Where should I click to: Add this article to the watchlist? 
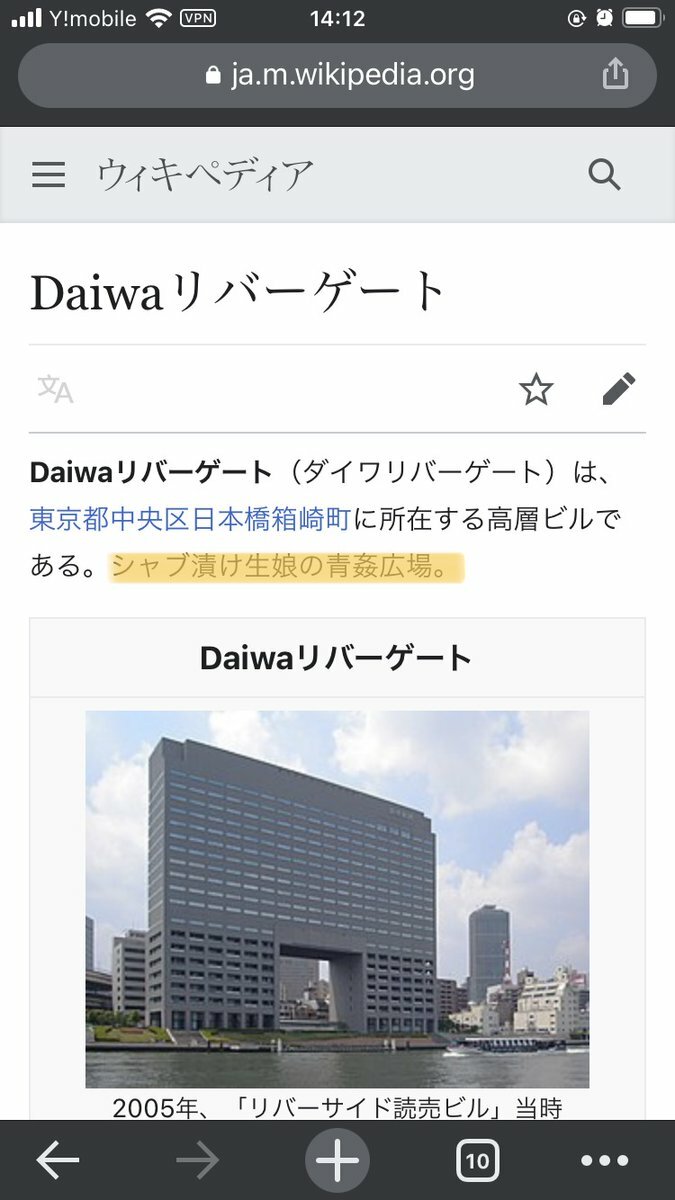pos(536,389)
